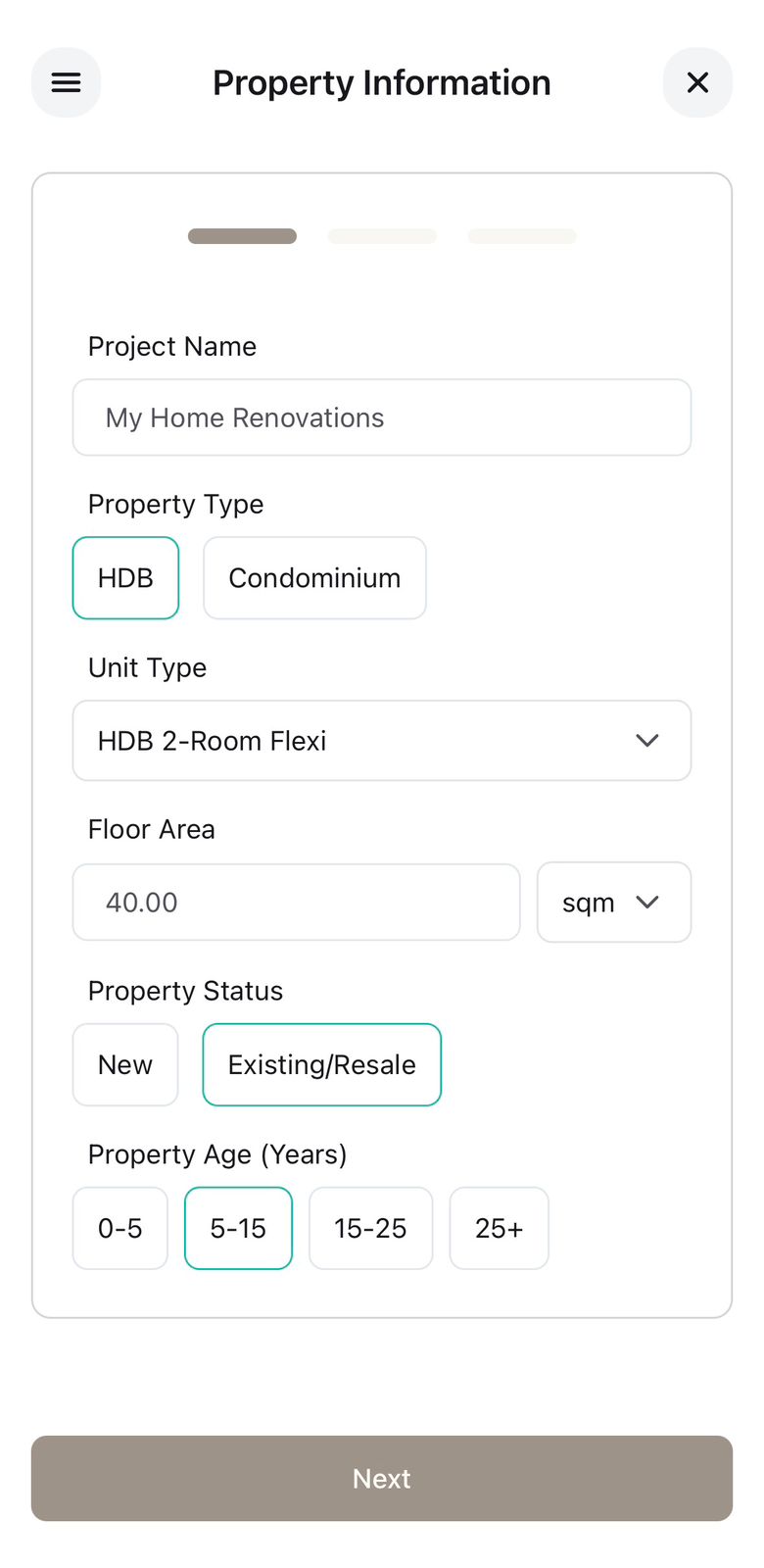The width and height of the screenshot is (764, 1568).
Task: Close the Property Information screen
Action: tap(697, 82)
